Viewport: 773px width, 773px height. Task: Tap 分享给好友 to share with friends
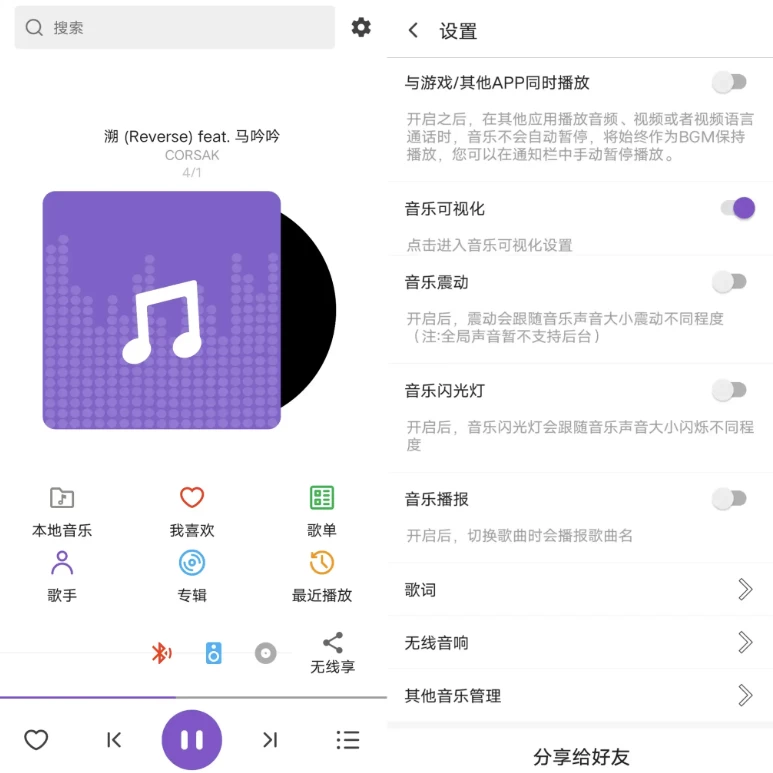[580, 757]
